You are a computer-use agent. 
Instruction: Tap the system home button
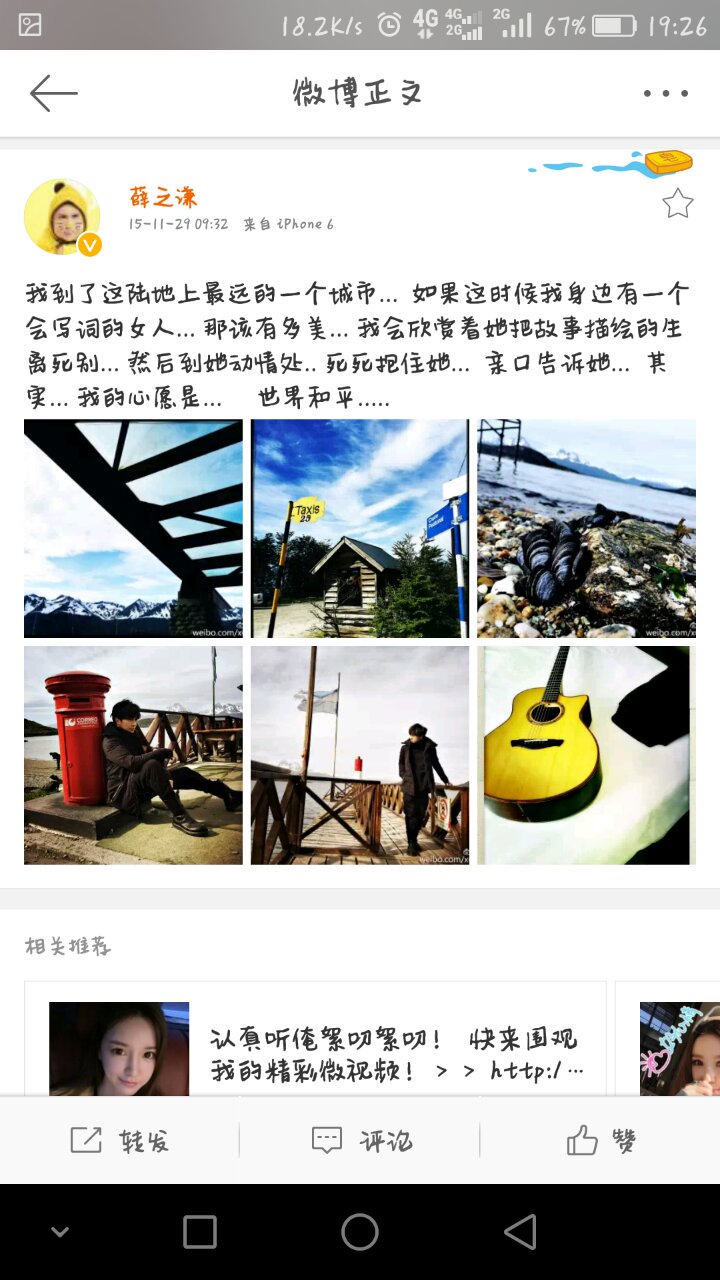pyautogui.click(x=360, y=1232)
